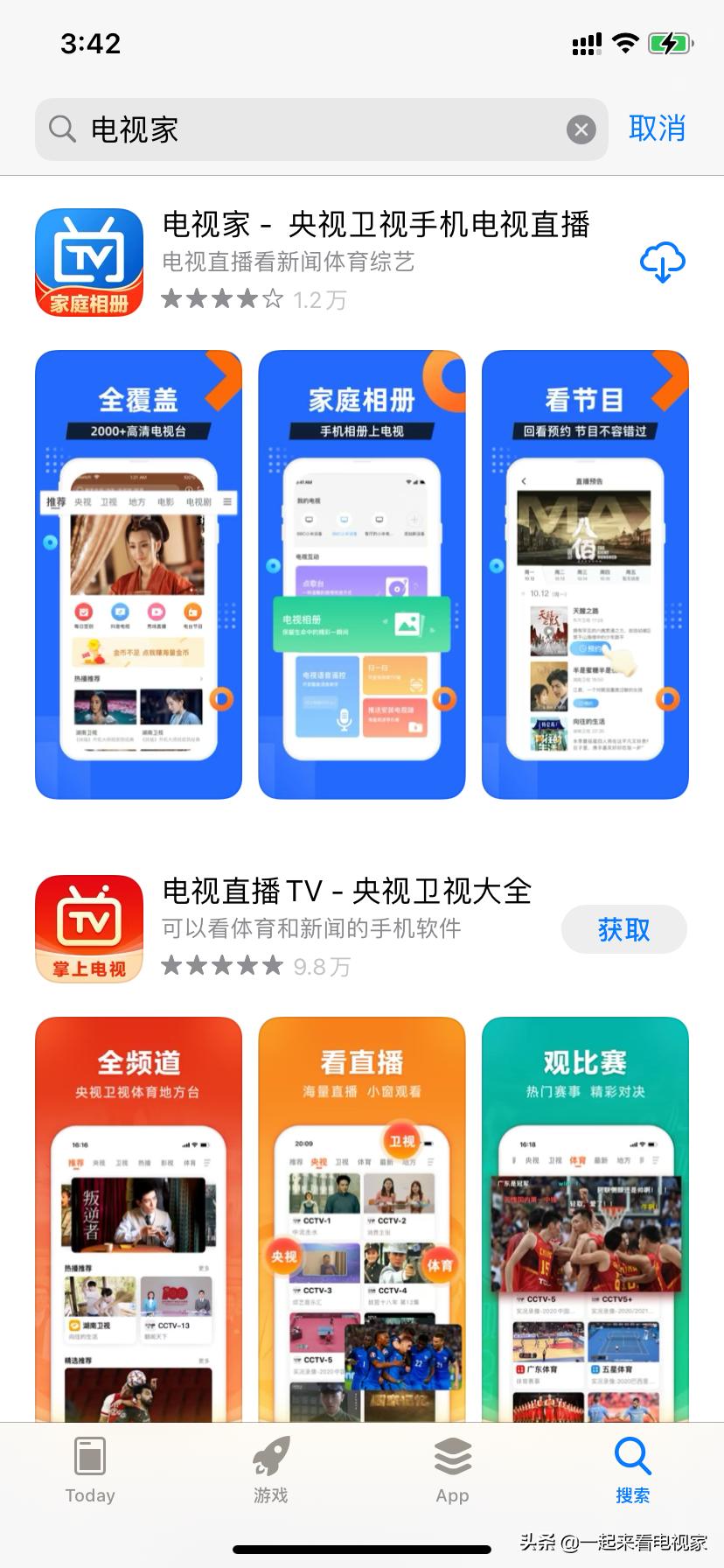View the 全频道 screenshot of 电视直播TV
This screenshot has width=724, height=1568.
[x=138, y=1216]
